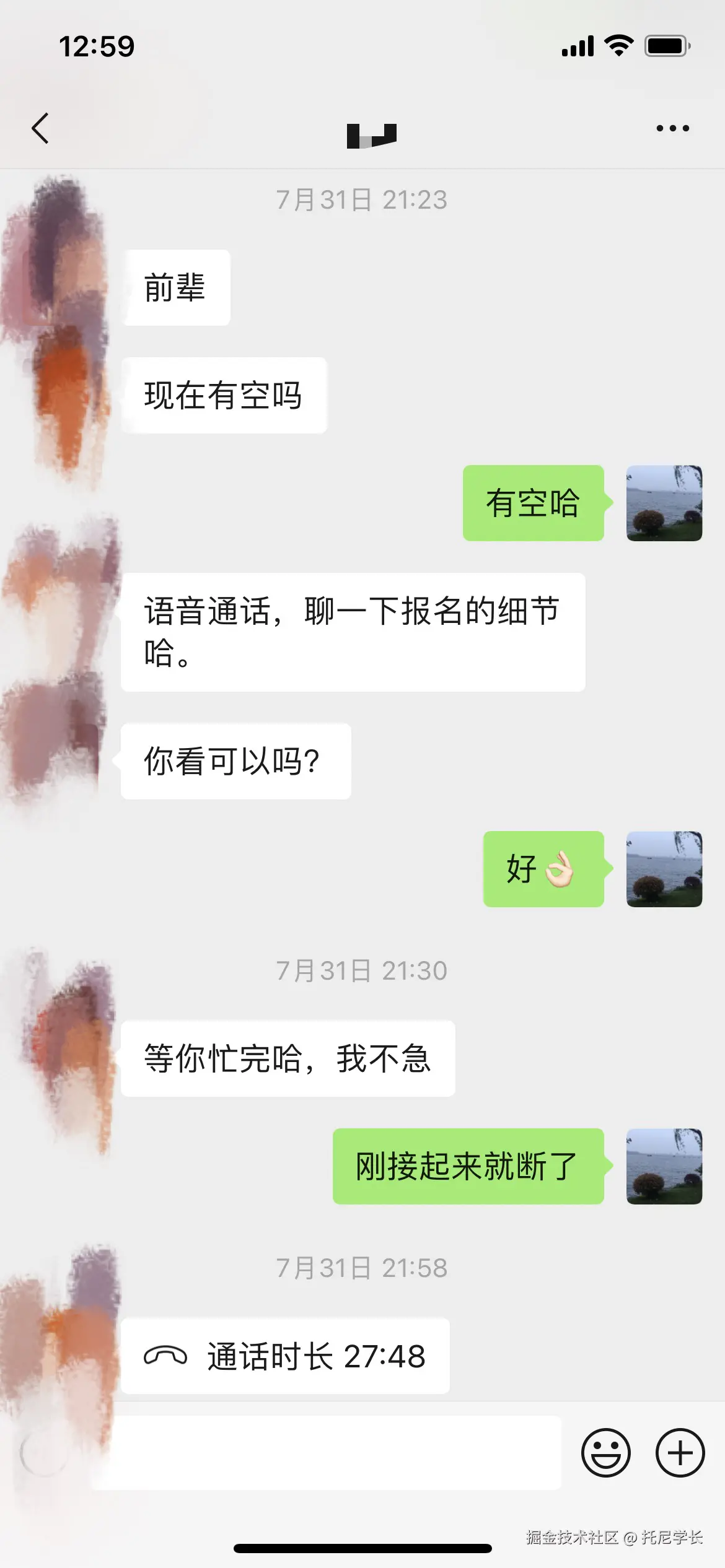Tap the message 等你忙完哈，我不急
725x1568 pixels.
tap(288, 1059)
